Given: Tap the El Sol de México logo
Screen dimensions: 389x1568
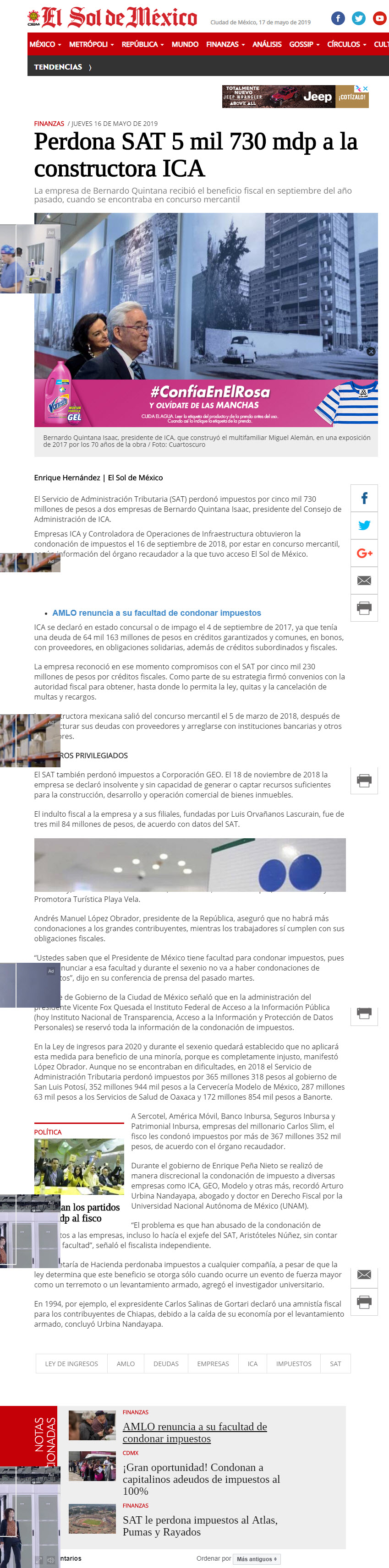Looking at the screenshot, I should (113, 18).
